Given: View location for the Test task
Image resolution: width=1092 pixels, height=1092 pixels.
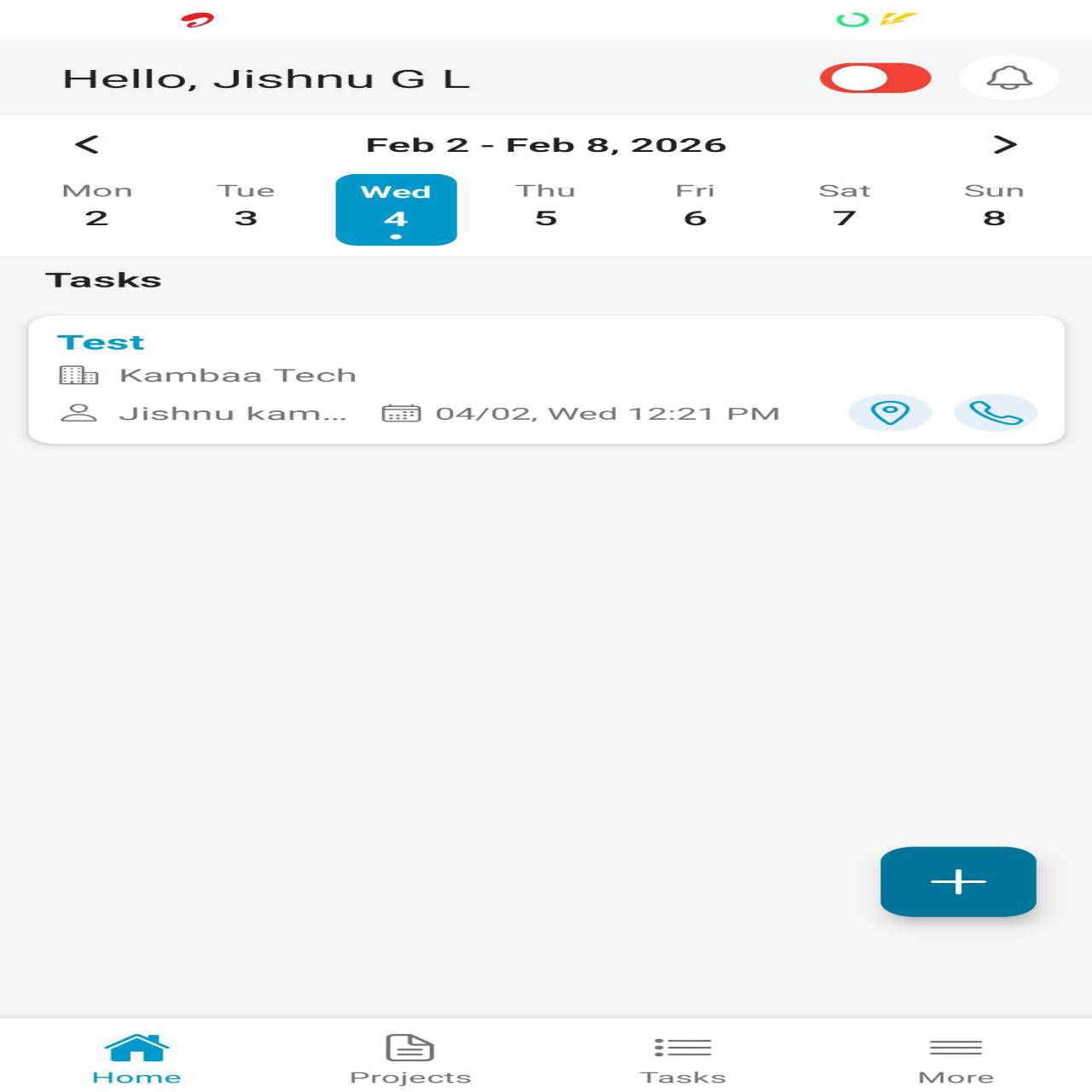Looking at the screenshot, I should pyautogui.click(x=890, y=413).
